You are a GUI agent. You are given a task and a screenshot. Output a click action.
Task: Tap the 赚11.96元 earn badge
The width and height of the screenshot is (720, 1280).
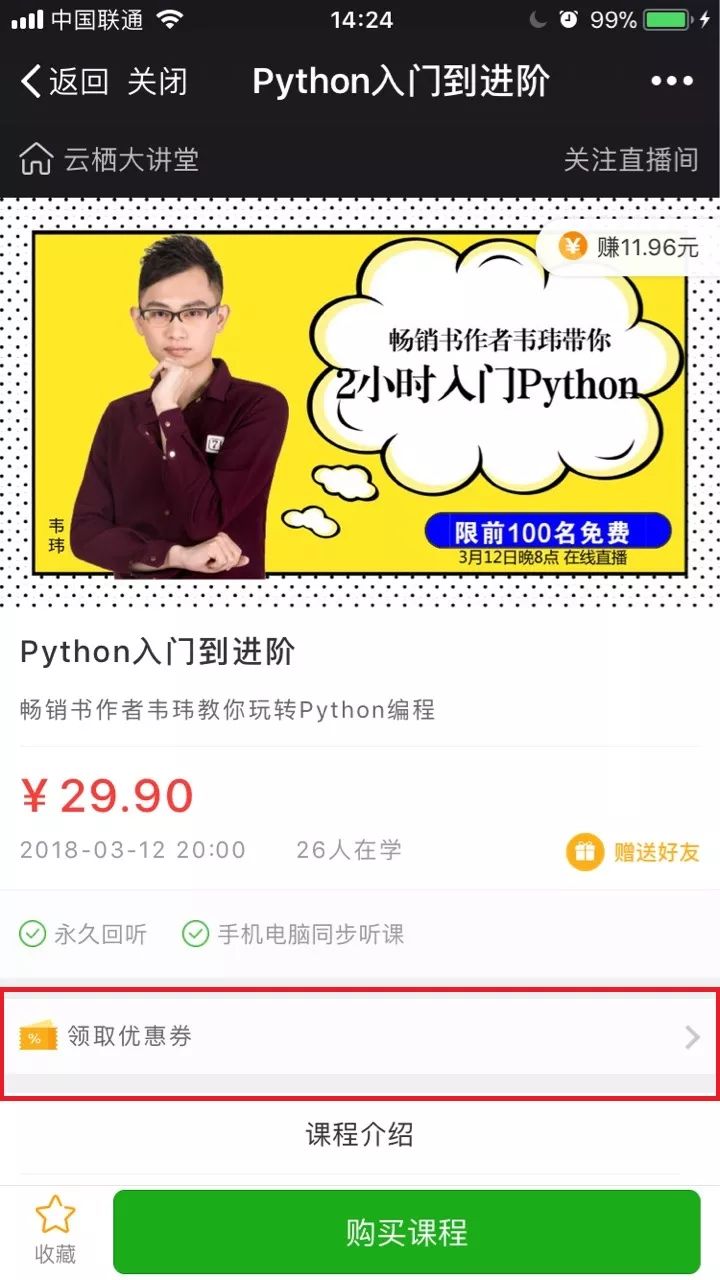click(x=630, y=246)
